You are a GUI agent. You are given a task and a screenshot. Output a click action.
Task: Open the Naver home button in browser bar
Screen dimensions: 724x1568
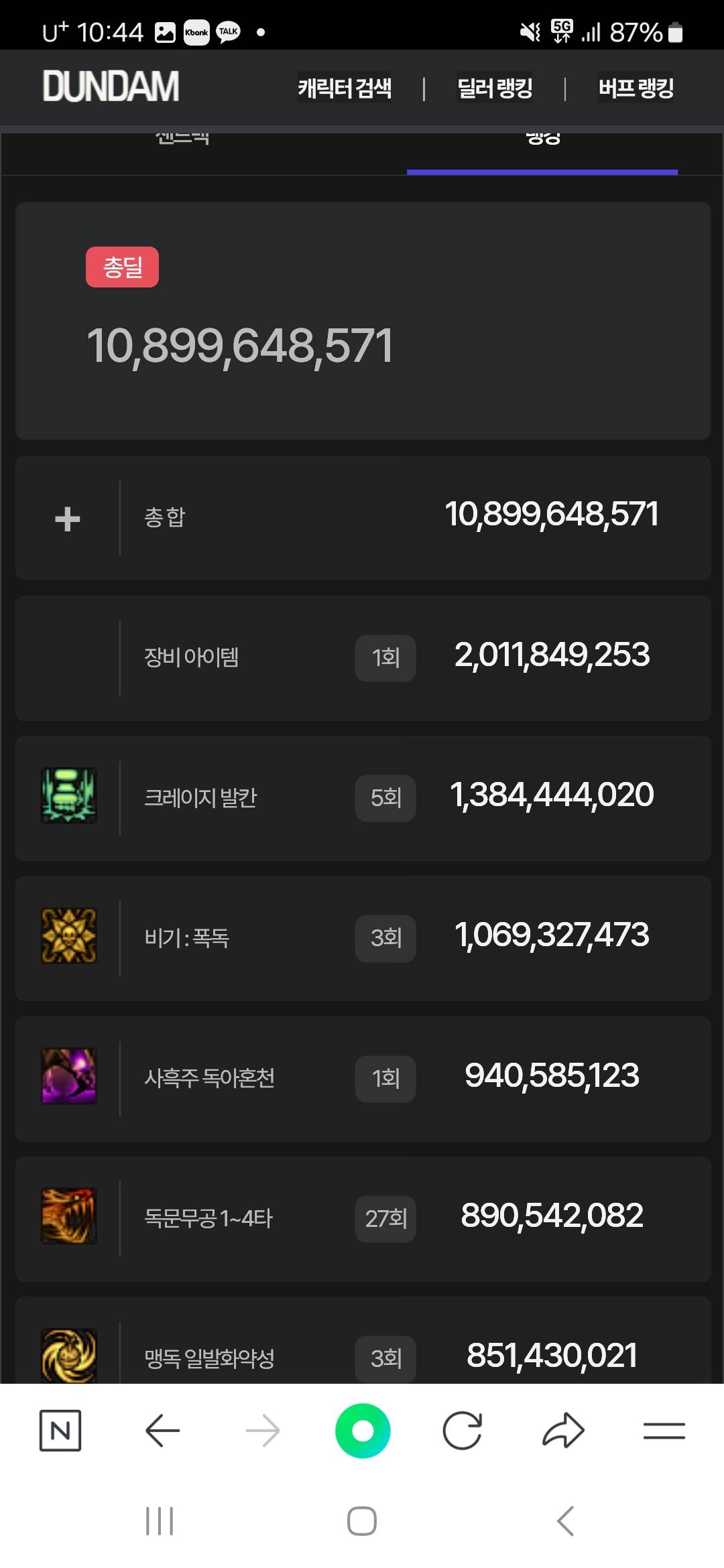point(60,1431)
